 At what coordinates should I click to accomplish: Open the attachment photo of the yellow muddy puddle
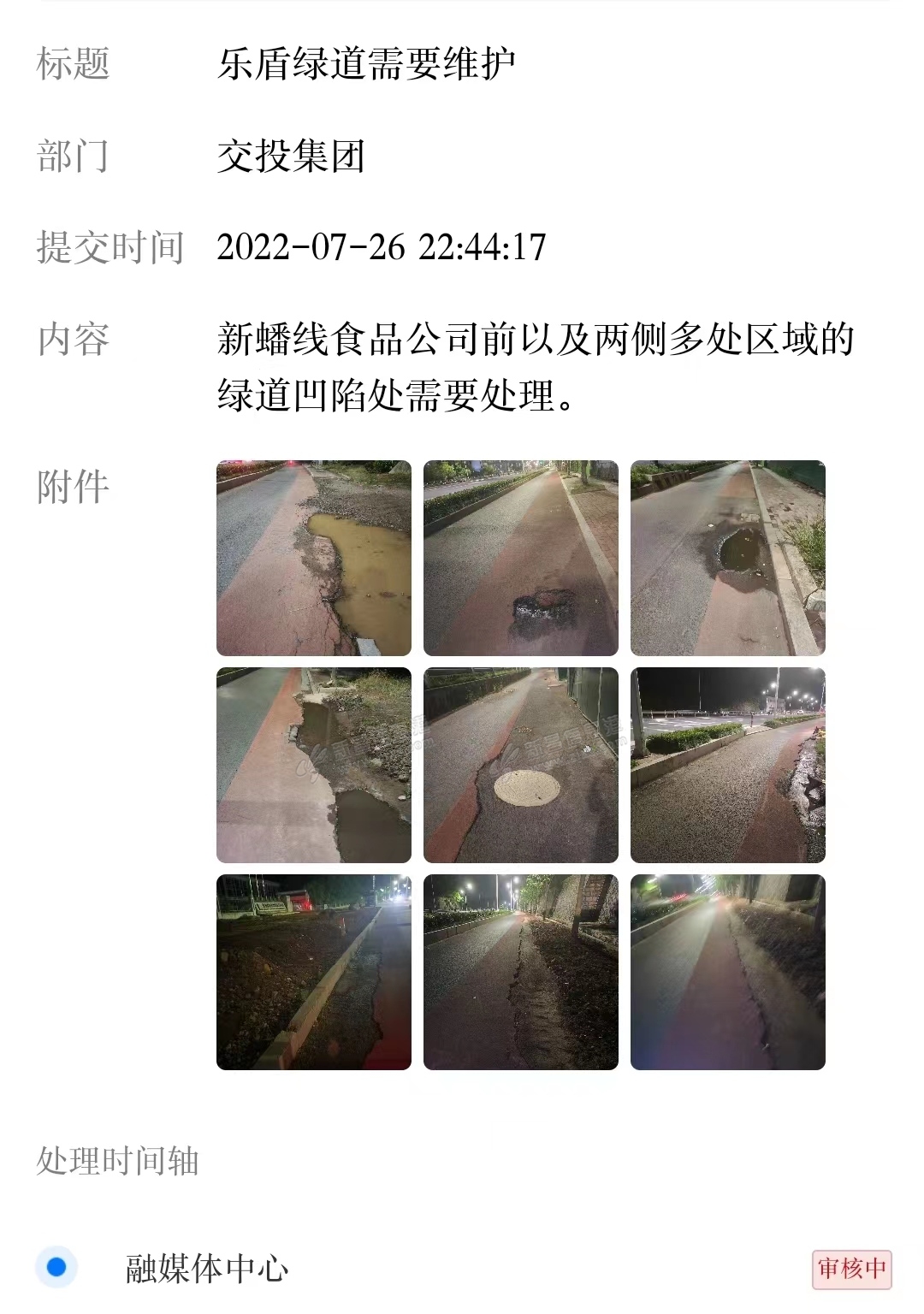click(x=313, y=558)
